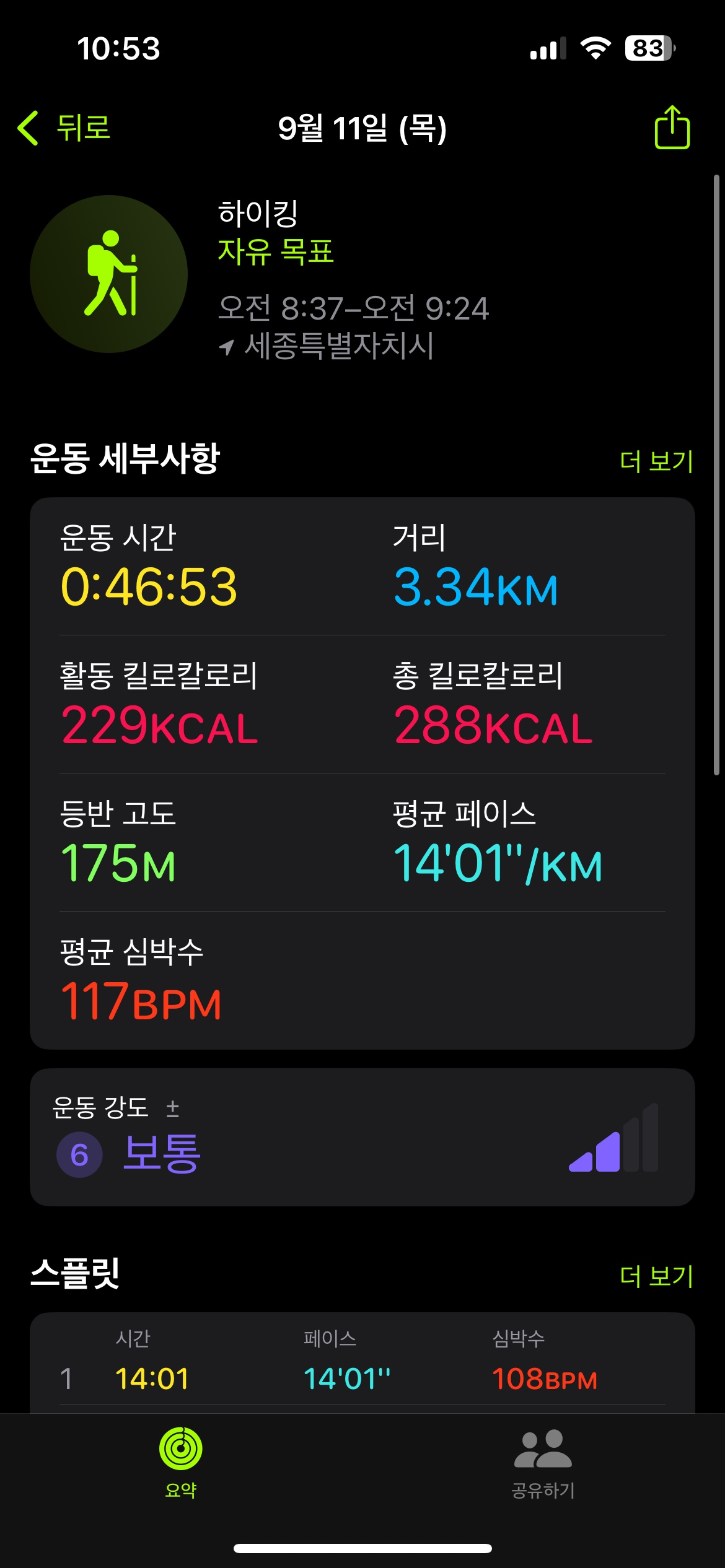The image size is (725, 1568).
Task: Open 더 보기 for 운동 세부사항
Action: (656, 461)
